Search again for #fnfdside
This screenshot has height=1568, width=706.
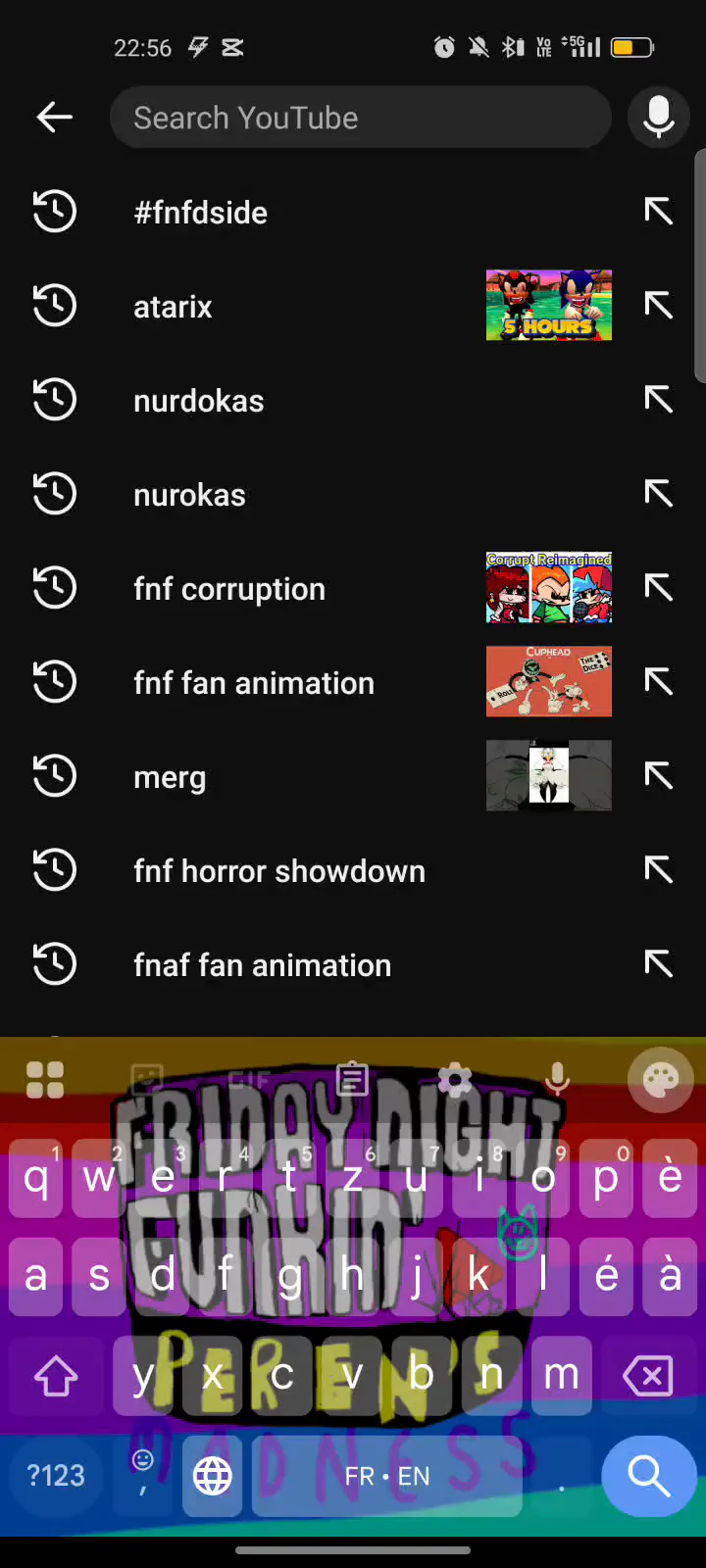pos(201,213)
